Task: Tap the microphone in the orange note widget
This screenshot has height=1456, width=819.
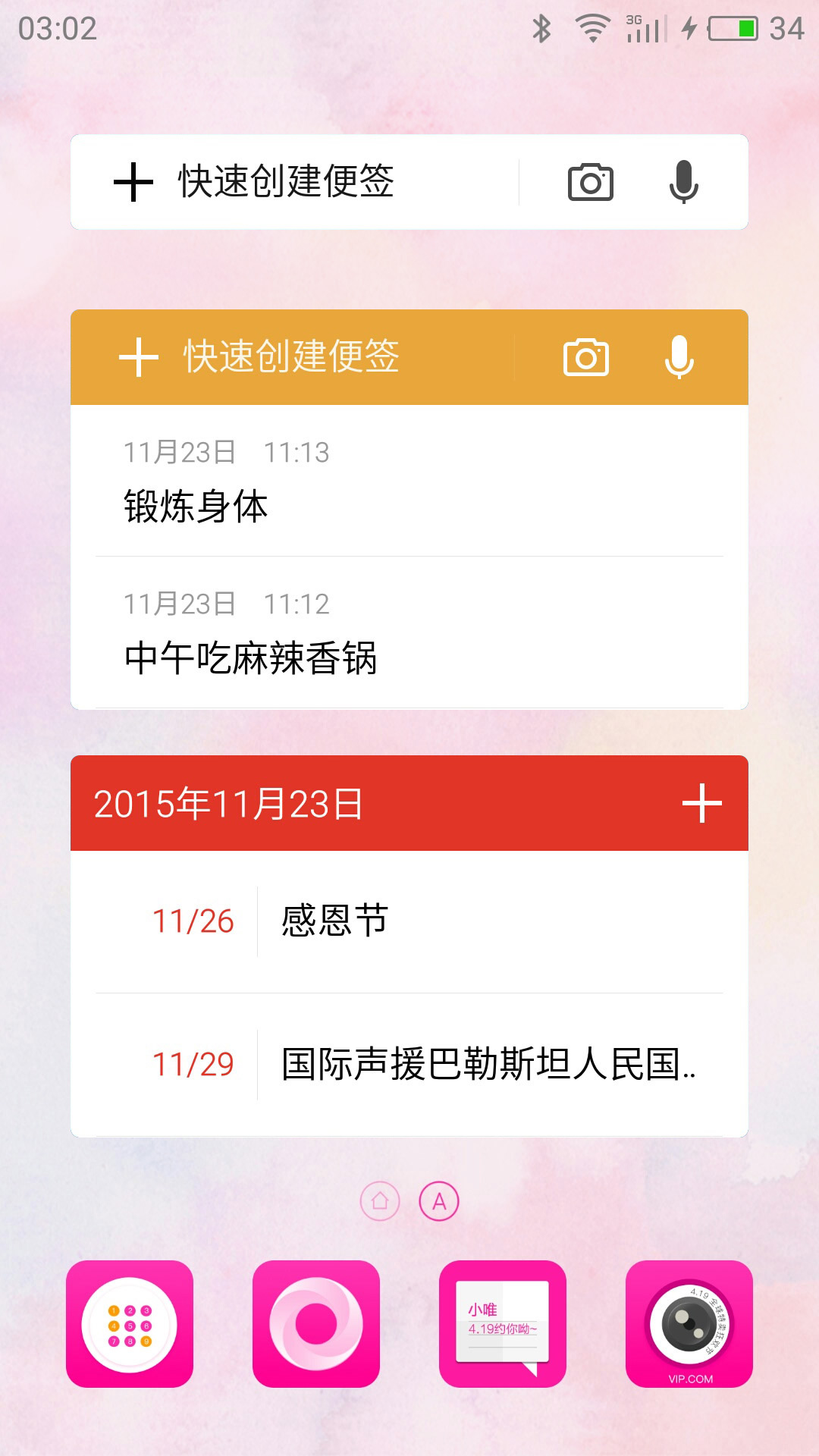Action: click(x=679, y=357)
